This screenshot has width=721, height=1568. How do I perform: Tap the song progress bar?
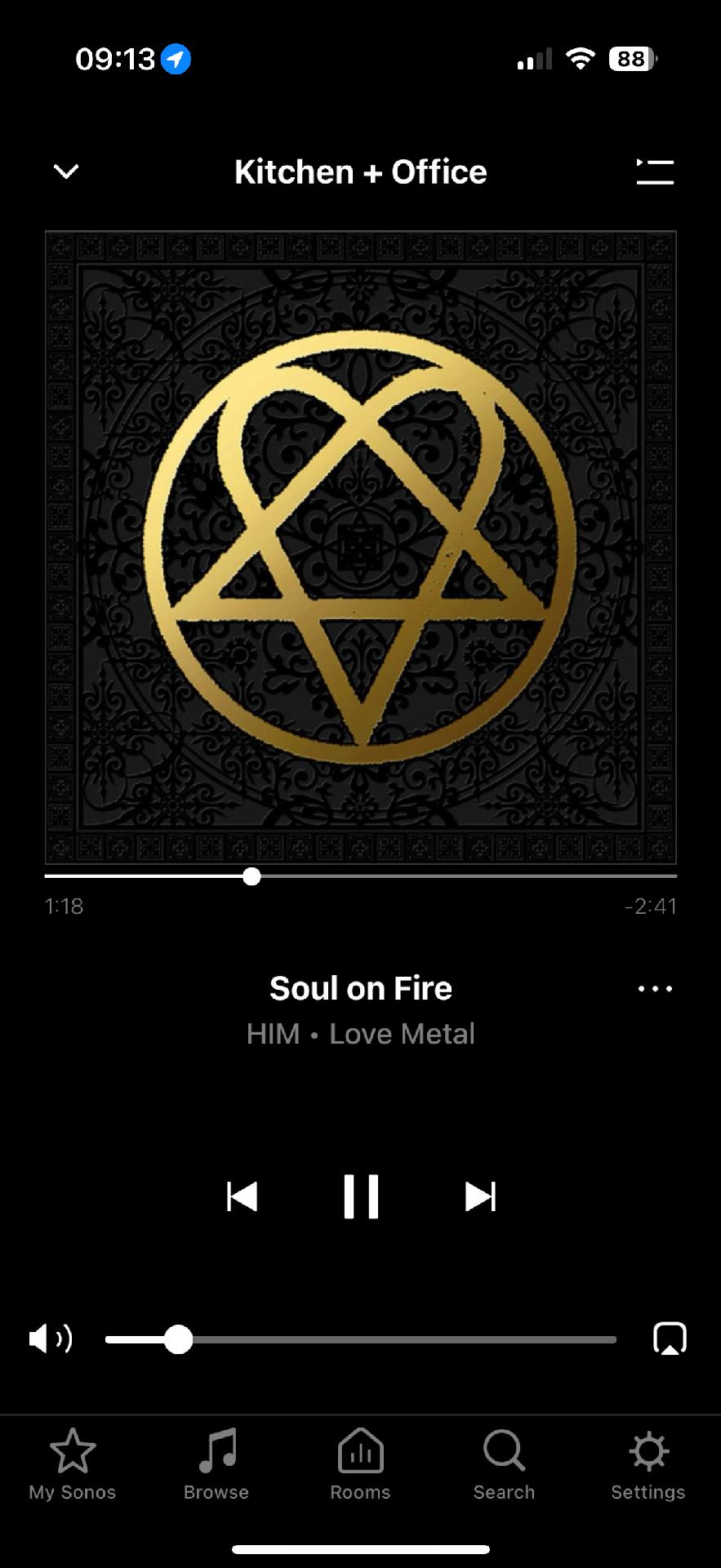pyautogui.click(x=360, y=876)
